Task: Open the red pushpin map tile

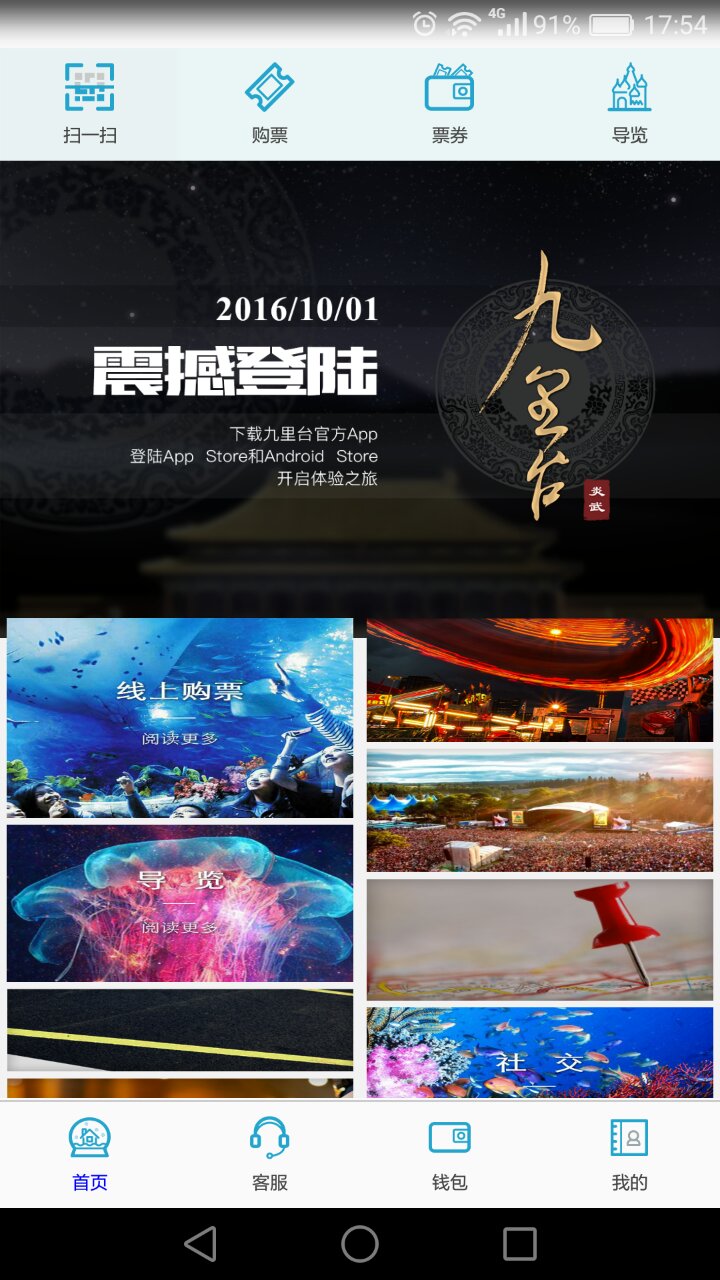Action: pos(540,939)
